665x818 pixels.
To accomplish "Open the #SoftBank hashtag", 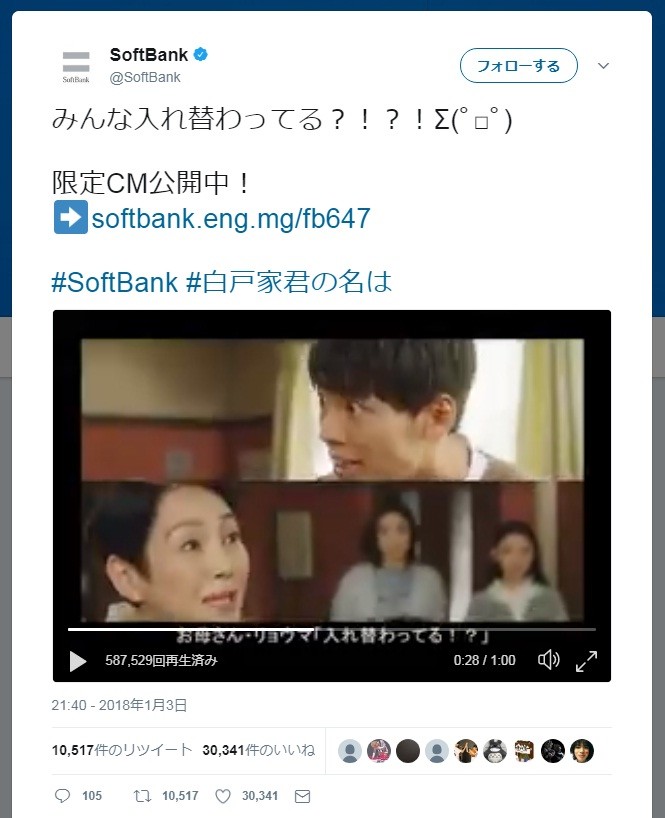I will click(x=115, y=282).
